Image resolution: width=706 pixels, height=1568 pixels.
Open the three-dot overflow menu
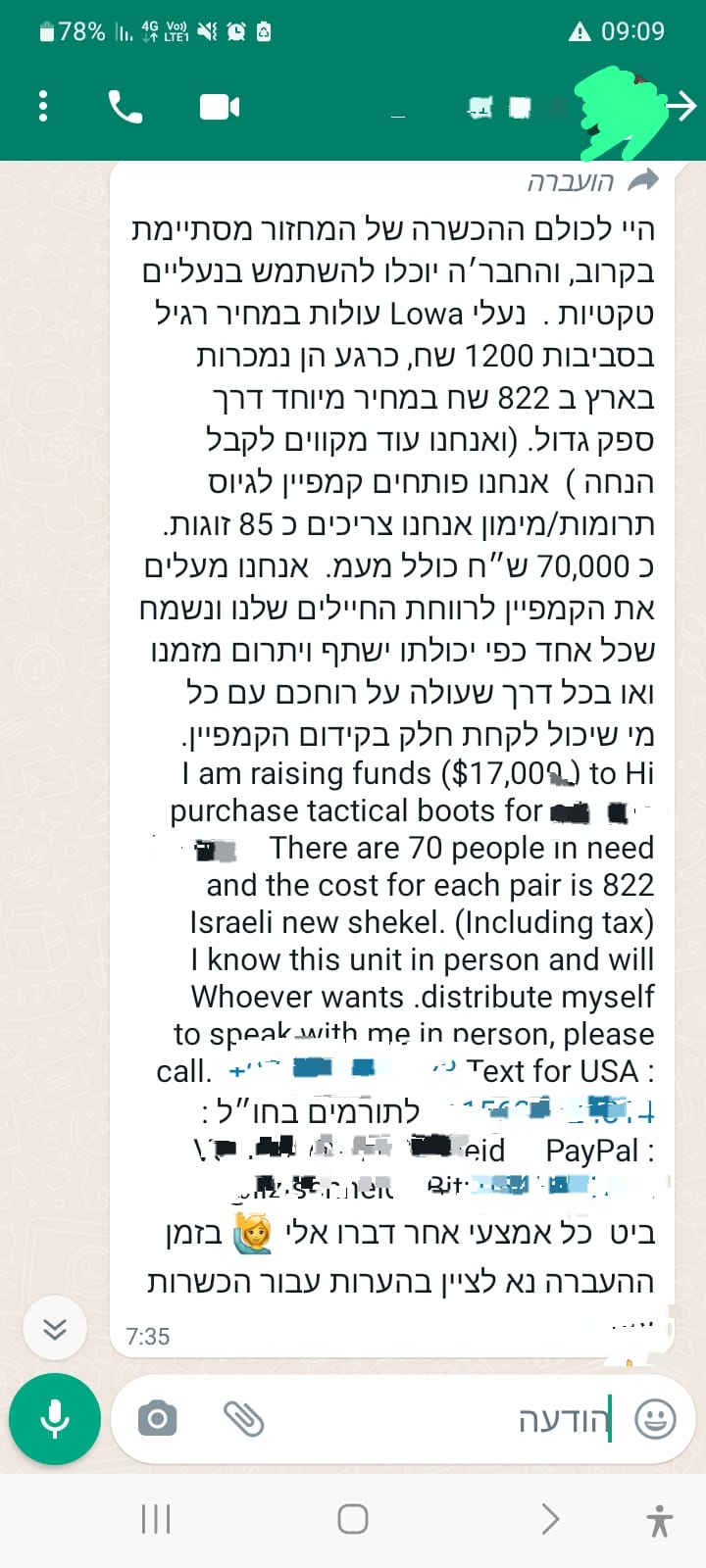42,106
